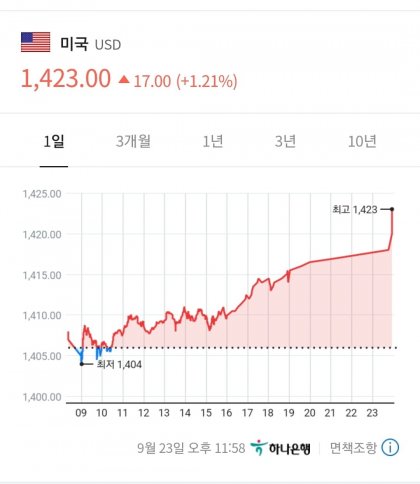Open the 면책조항 info icon

[390, 448]
